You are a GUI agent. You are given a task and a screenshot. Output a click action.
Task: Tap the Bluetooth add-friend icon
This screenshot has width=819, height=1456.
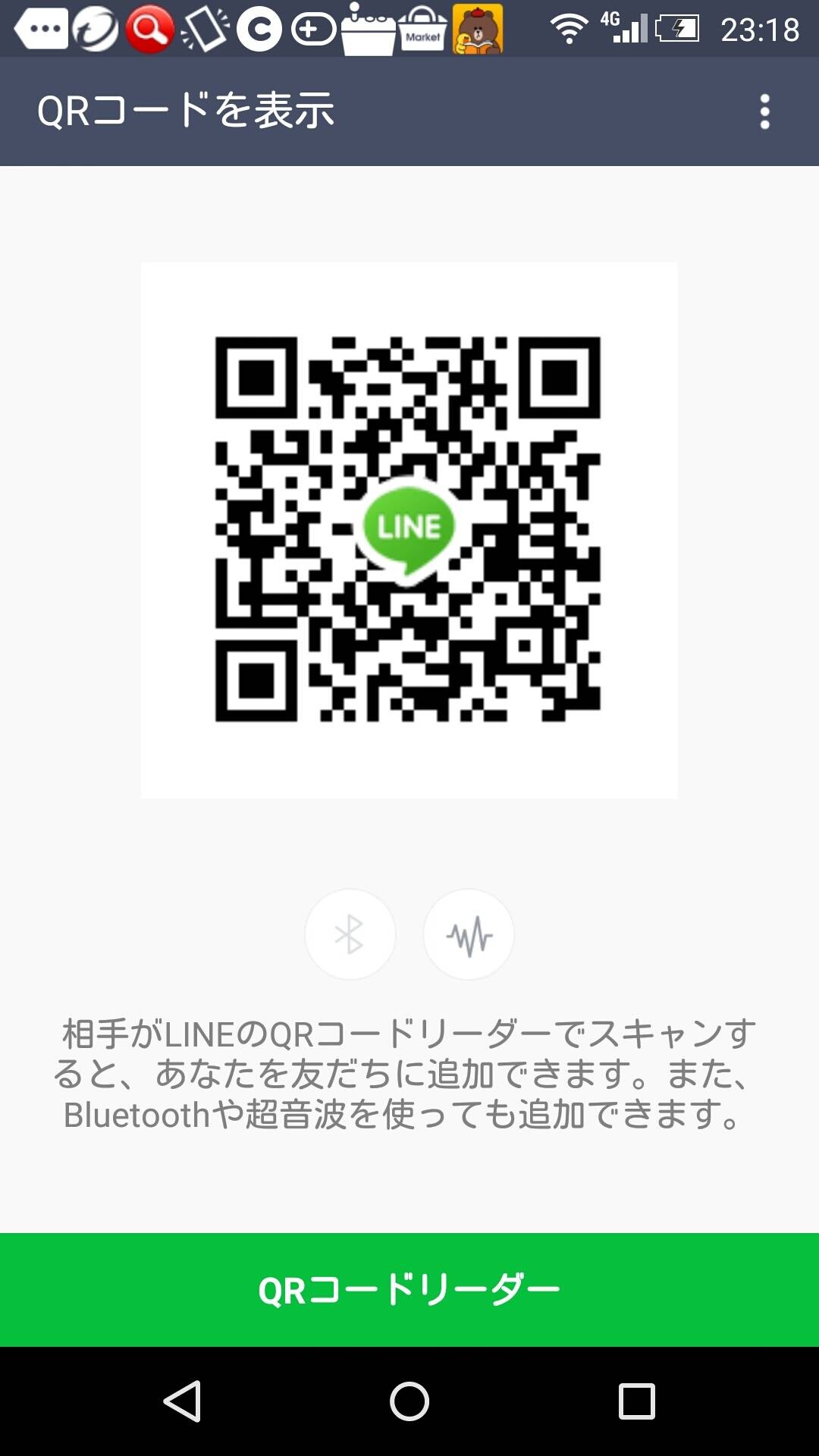[x=350, y=934]
